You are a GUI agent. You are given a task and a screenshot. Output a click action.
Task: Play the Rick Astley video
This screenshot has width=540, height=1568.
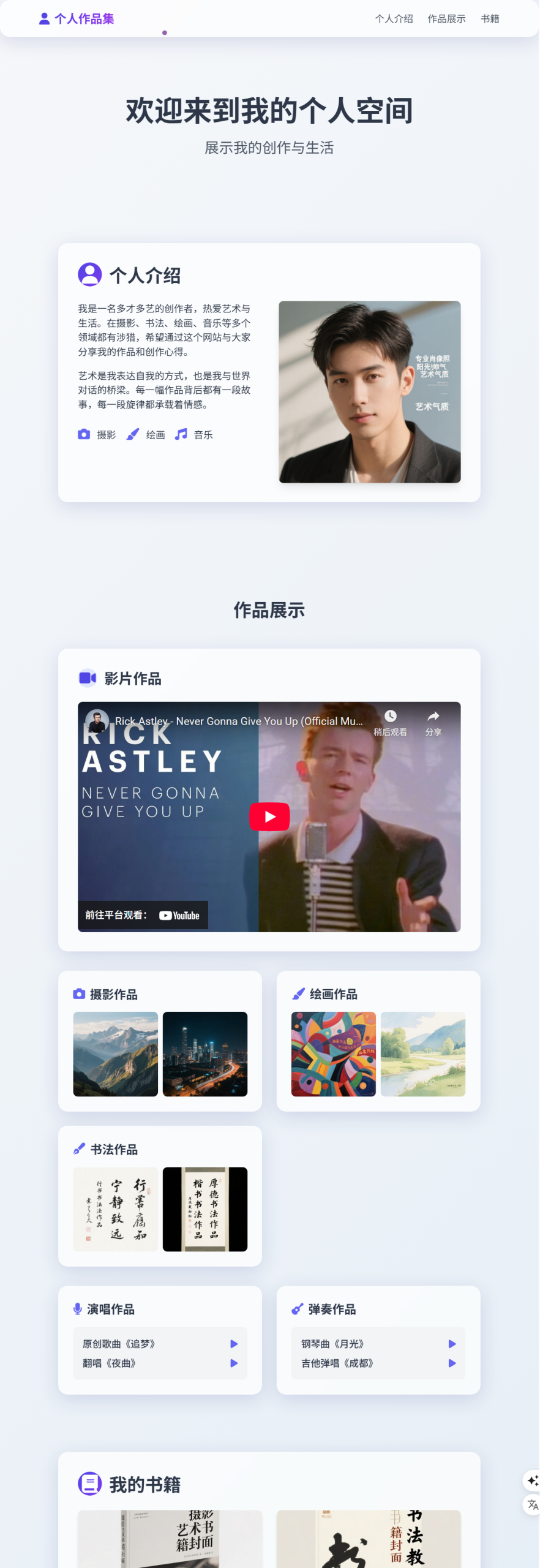click(269, 816)
